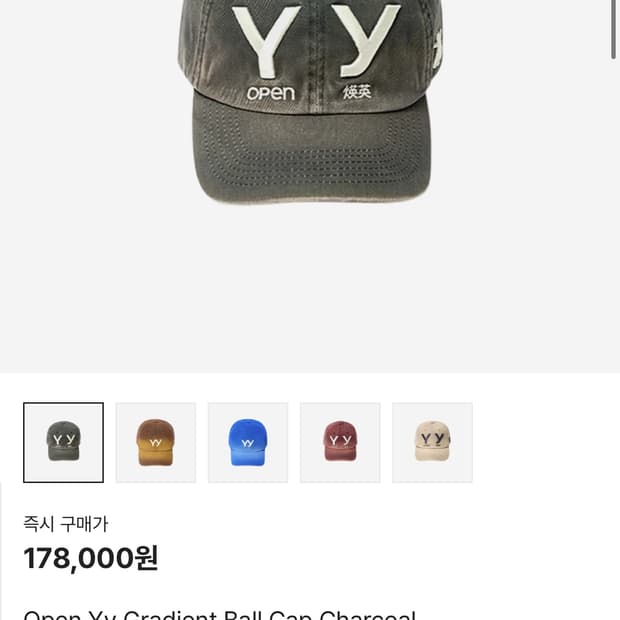Image resolution: width=620 pixels, height=620 pixels.
Task: View the burgundy cap thumbnail
Action: click(x=340, y=442)
